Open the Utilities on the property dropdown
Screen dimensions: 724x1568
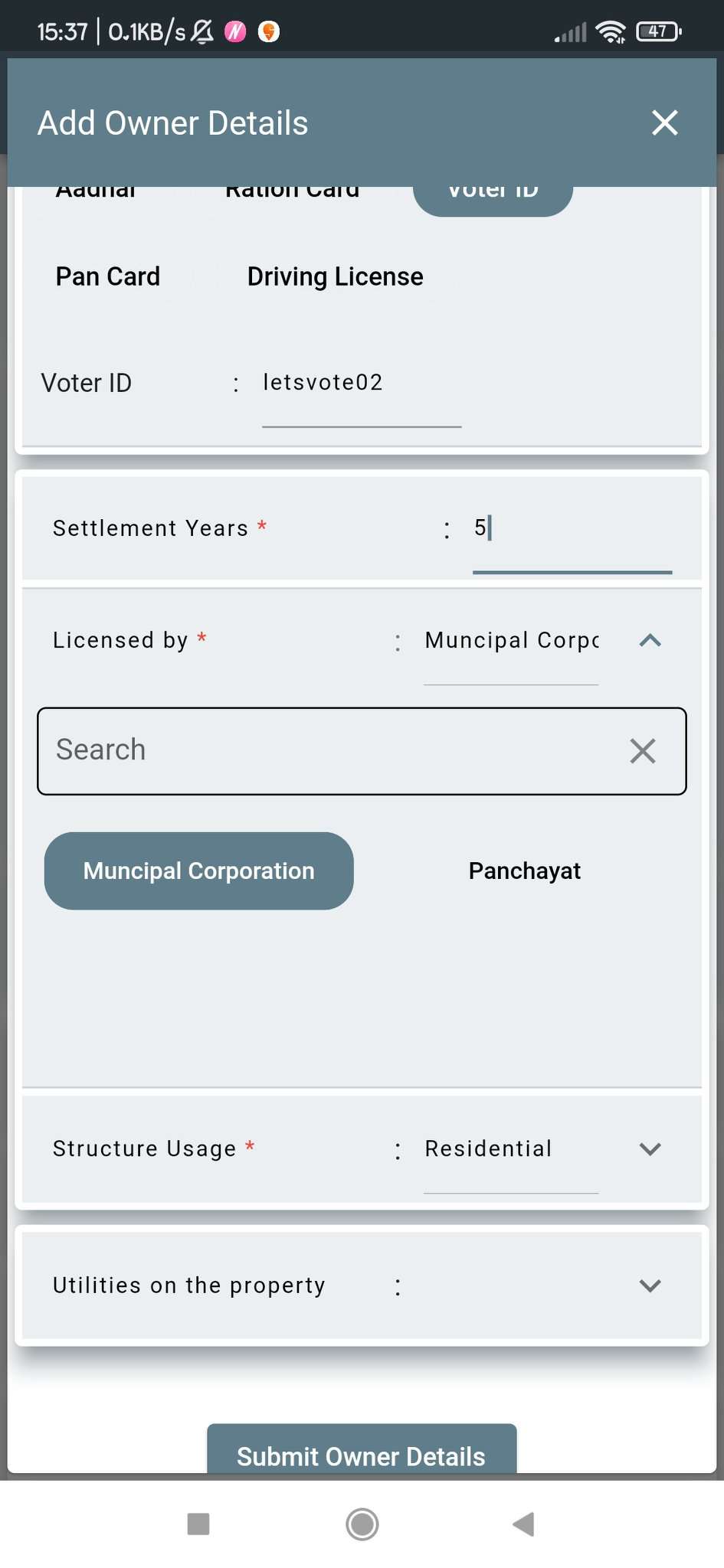coord(650,1285)
